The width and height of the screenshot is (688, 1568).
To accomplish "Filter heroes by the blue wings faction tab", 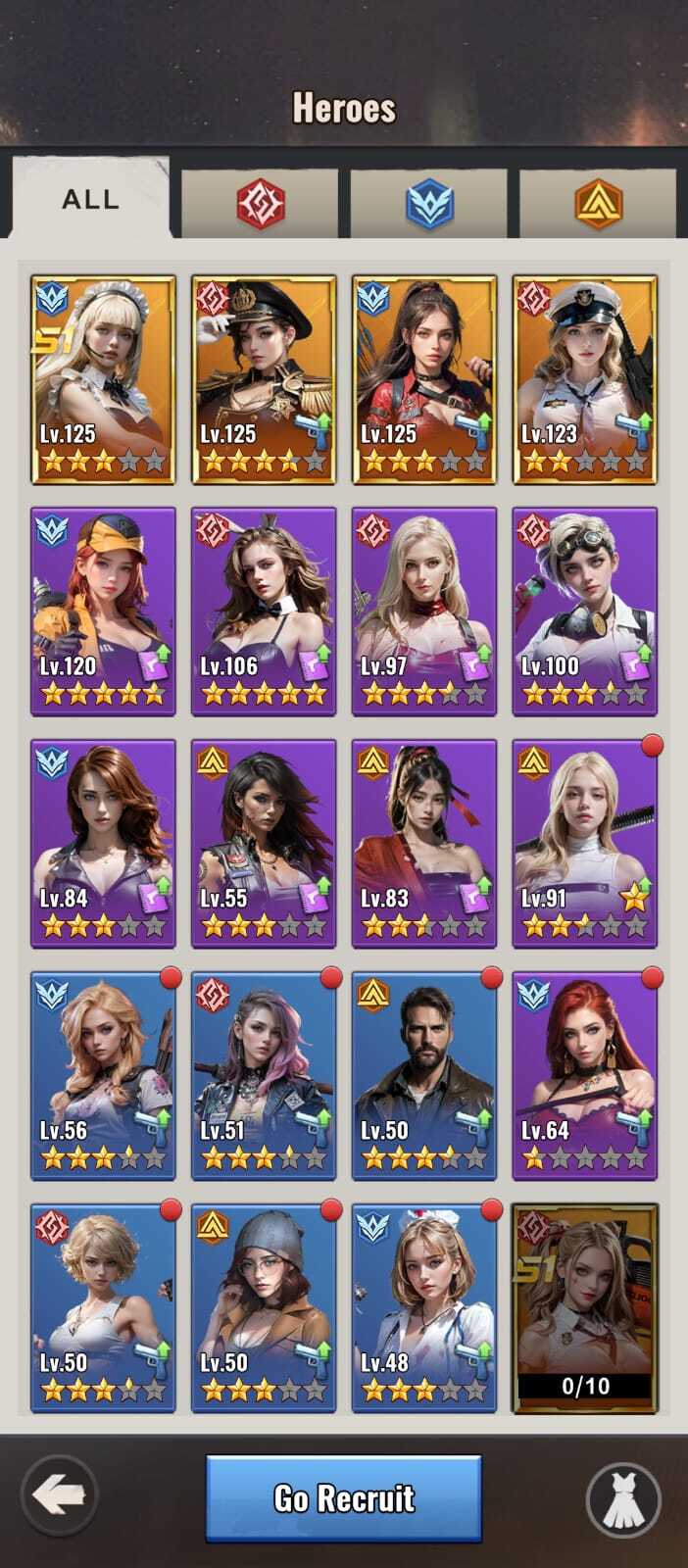I will coord(429,205).
